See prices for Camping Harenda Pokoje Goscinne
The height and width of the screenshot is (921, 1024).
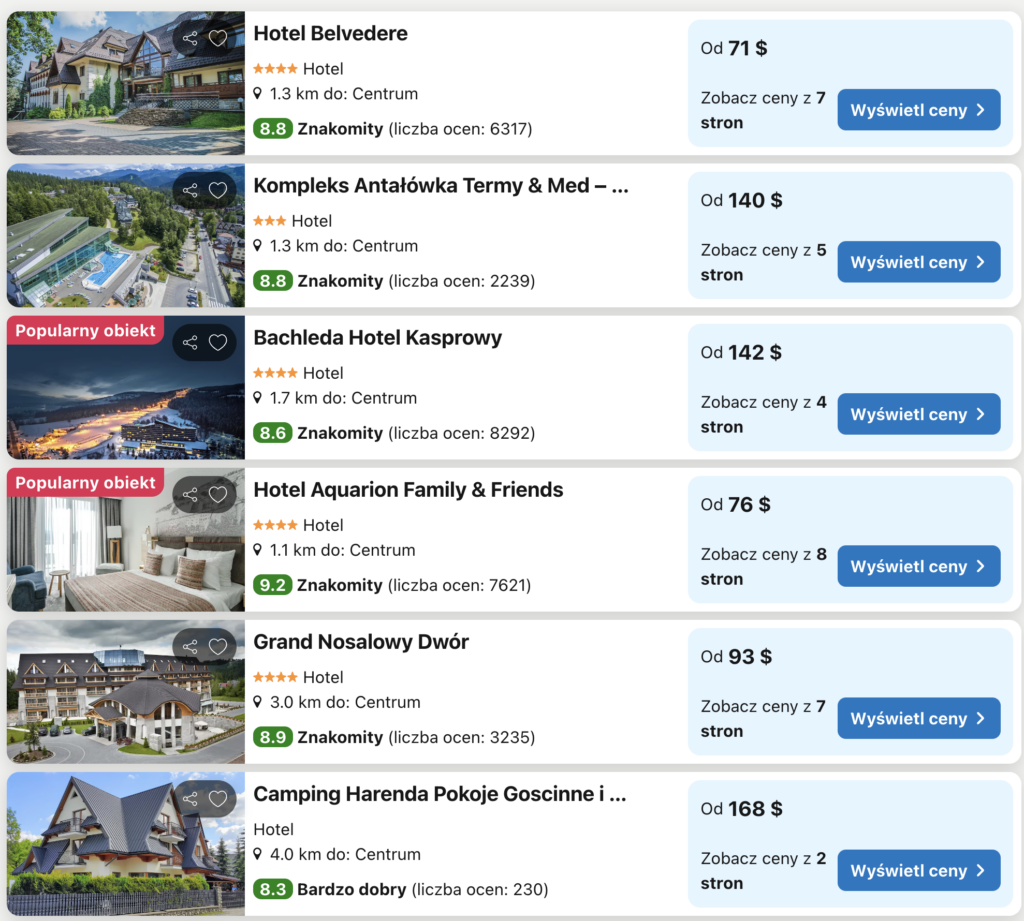pos(918,870)
